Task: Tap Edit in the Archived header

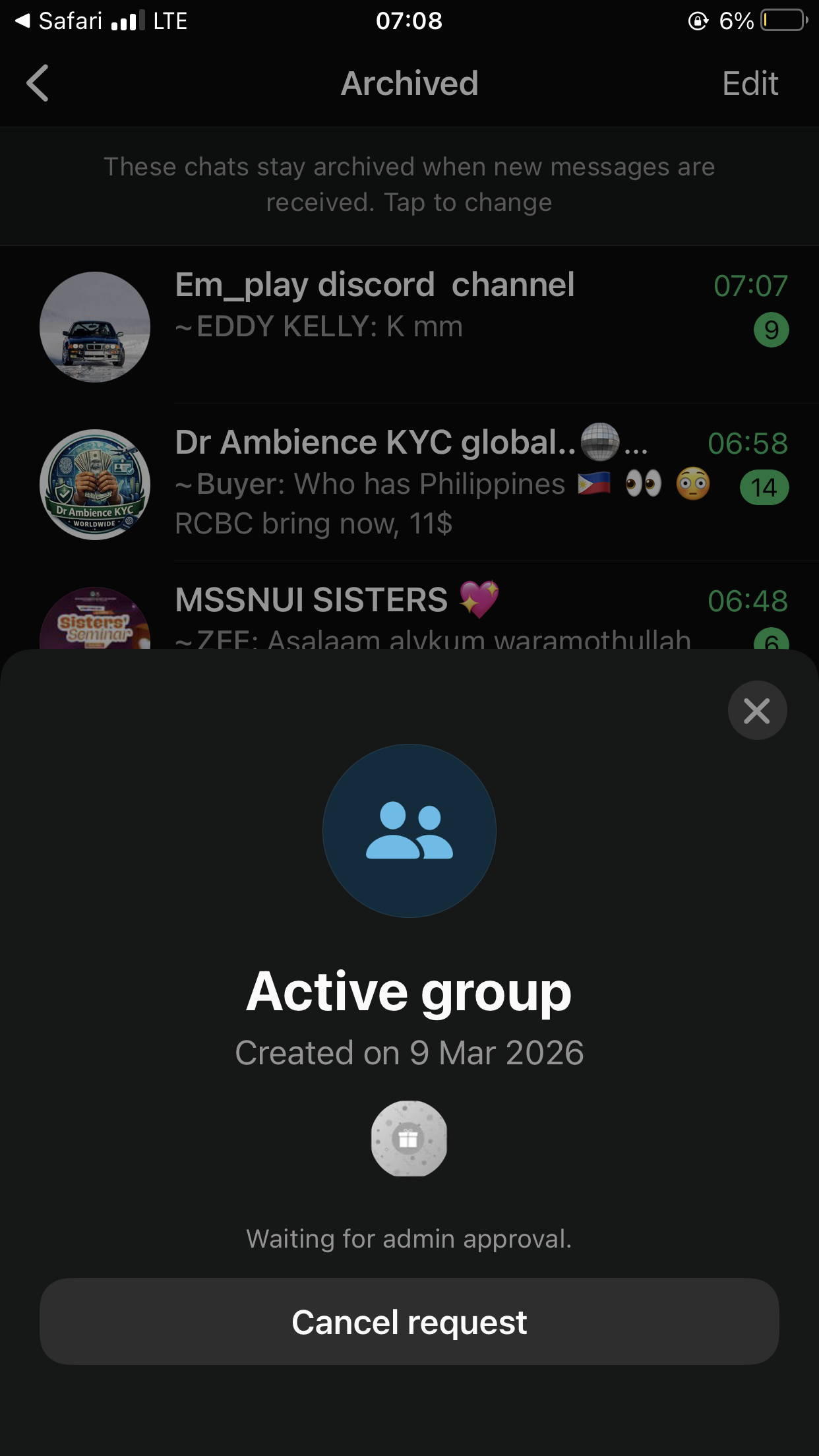Action: (x=750, y=84)
